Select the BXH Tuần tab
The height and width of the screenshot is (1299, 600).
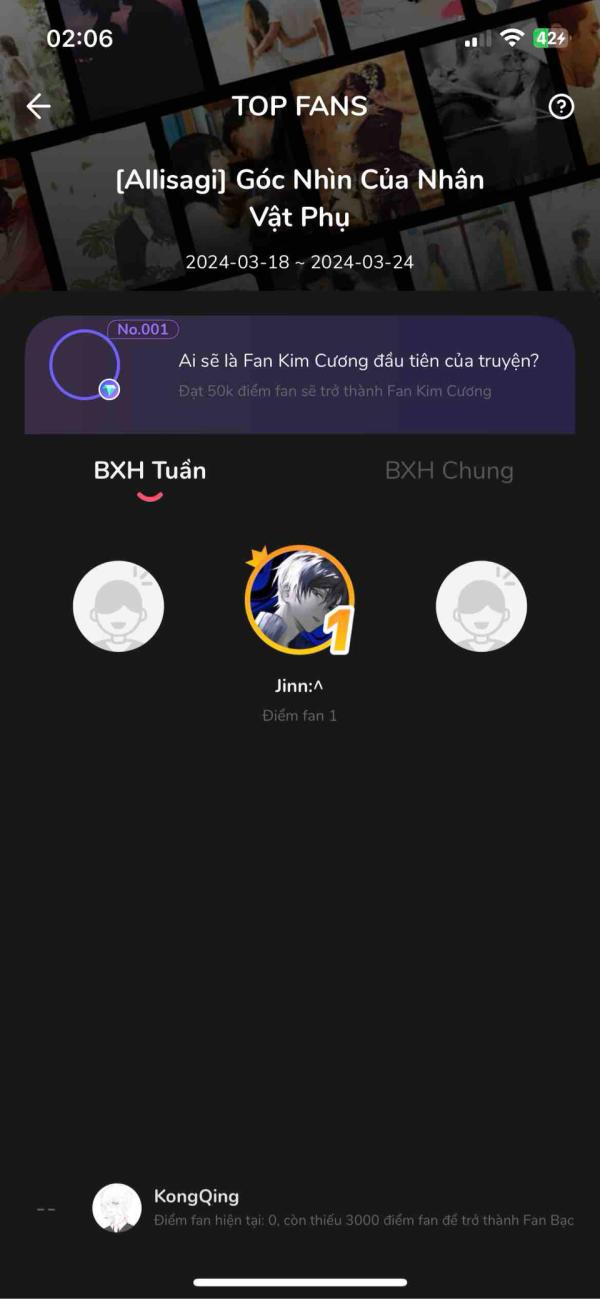[x=150, y=471]
